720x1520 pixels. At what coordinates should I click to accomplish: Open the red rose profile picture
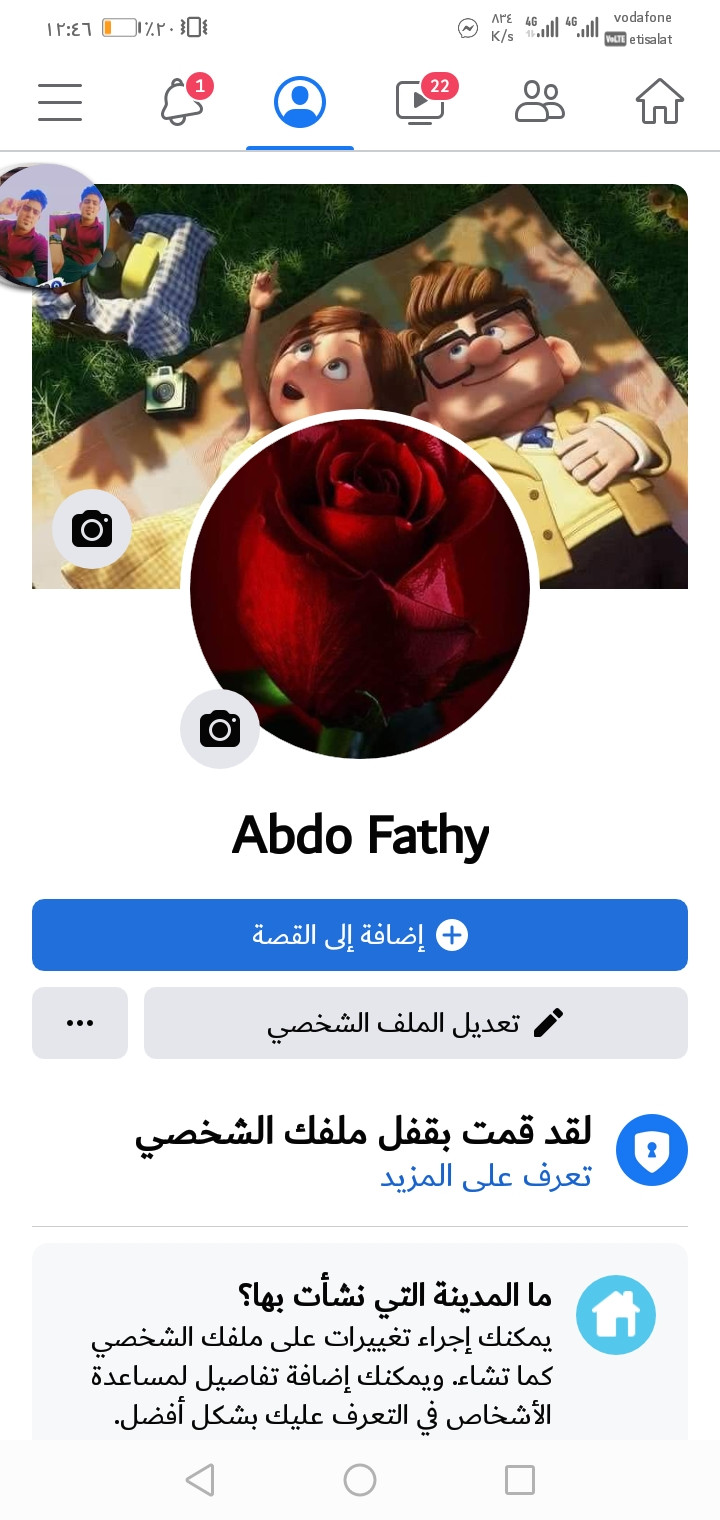tap(360, 588)
